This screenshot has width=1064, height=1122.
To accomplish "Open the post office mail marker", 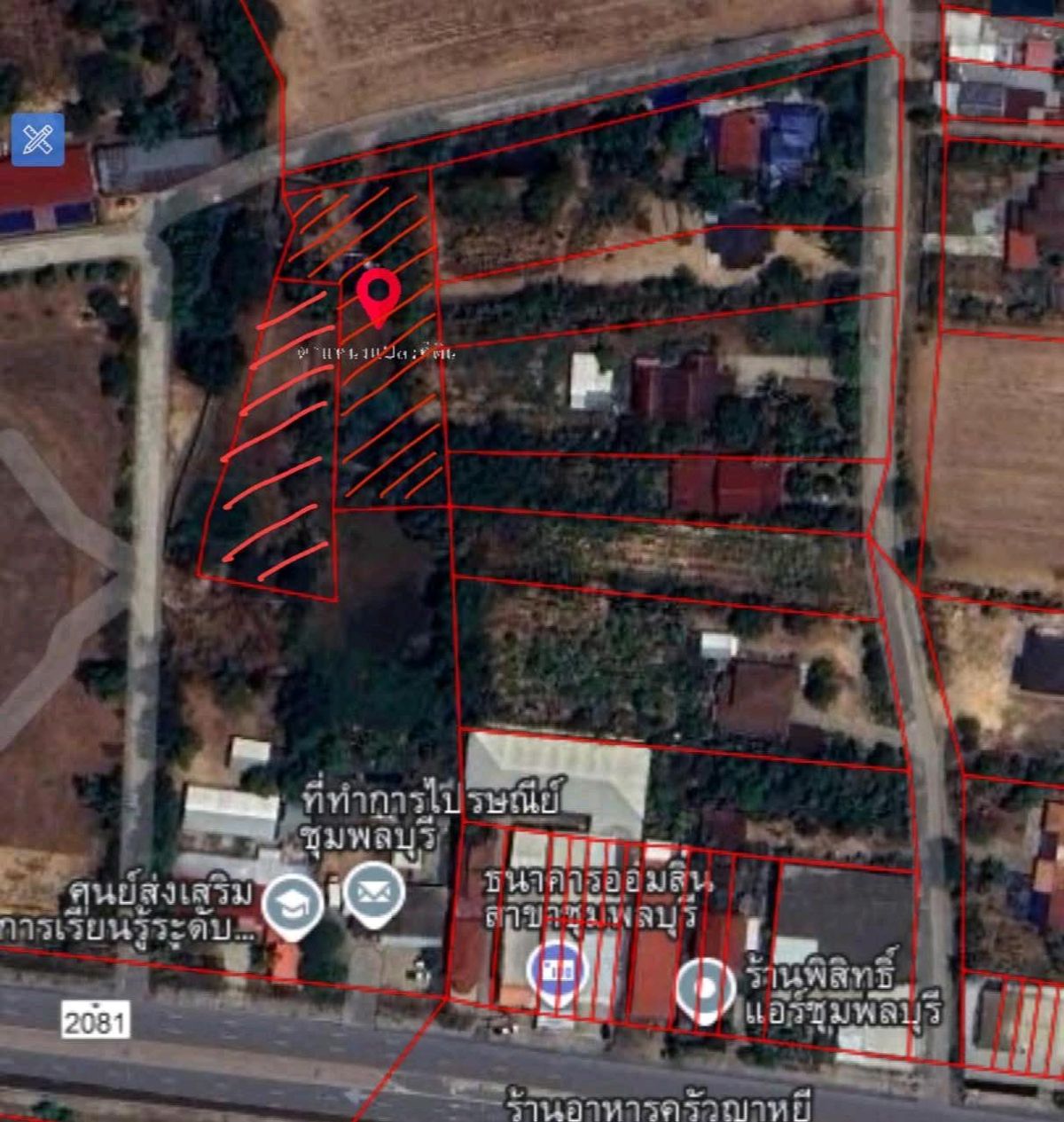I will 374,892.
